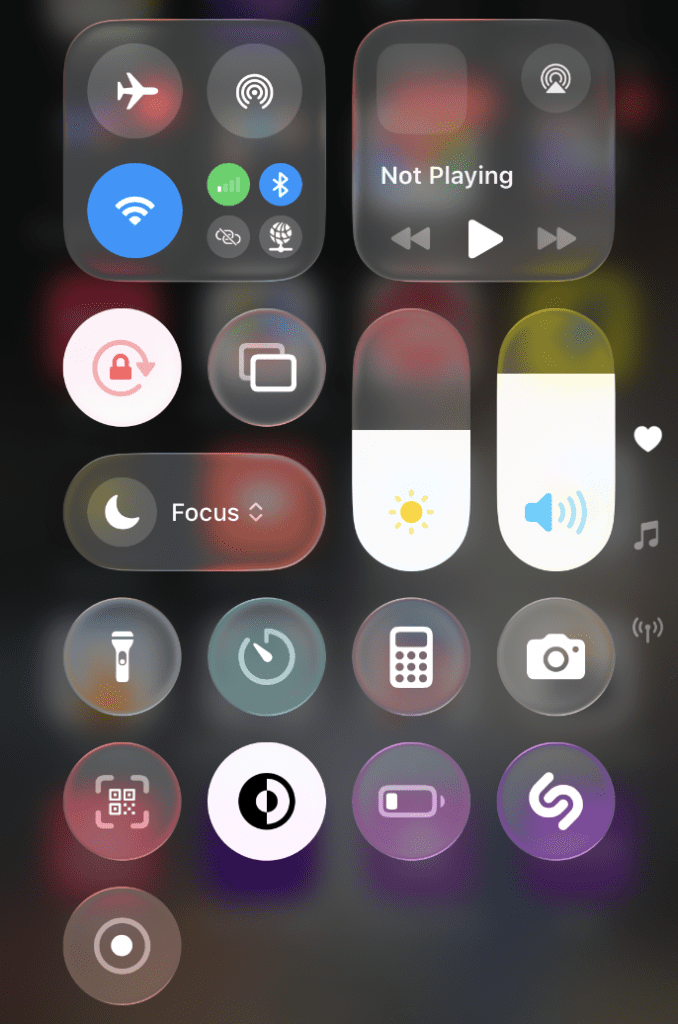Disable cellular data
The width and height of the screenshot is (678, 1024).
point(228,185)
